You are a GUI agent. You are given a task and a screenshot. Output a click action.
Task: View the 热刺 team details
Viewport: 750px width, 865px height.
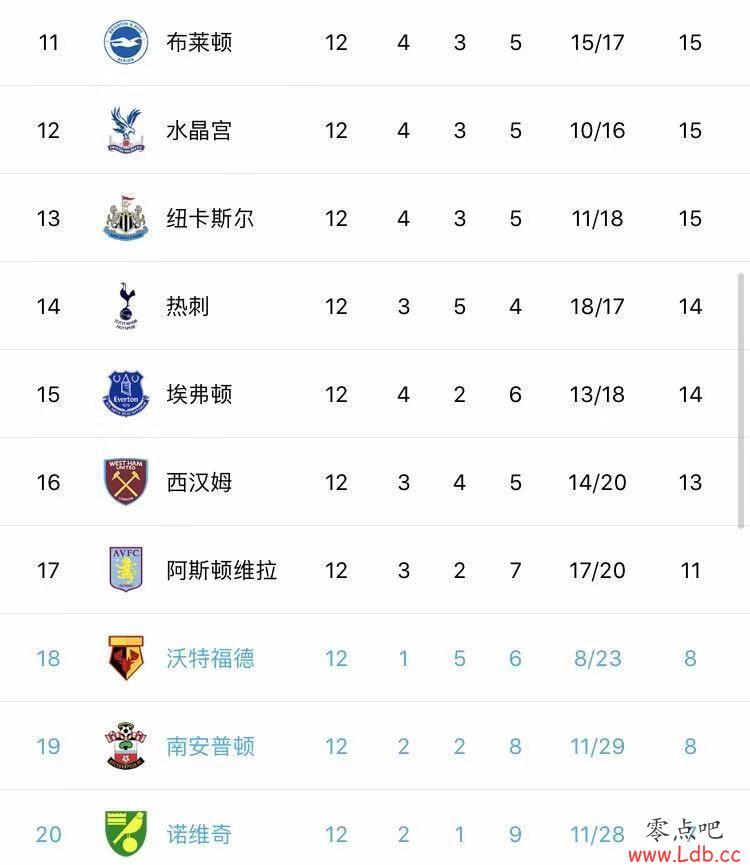pyautogui.click(x=188, y=307)
